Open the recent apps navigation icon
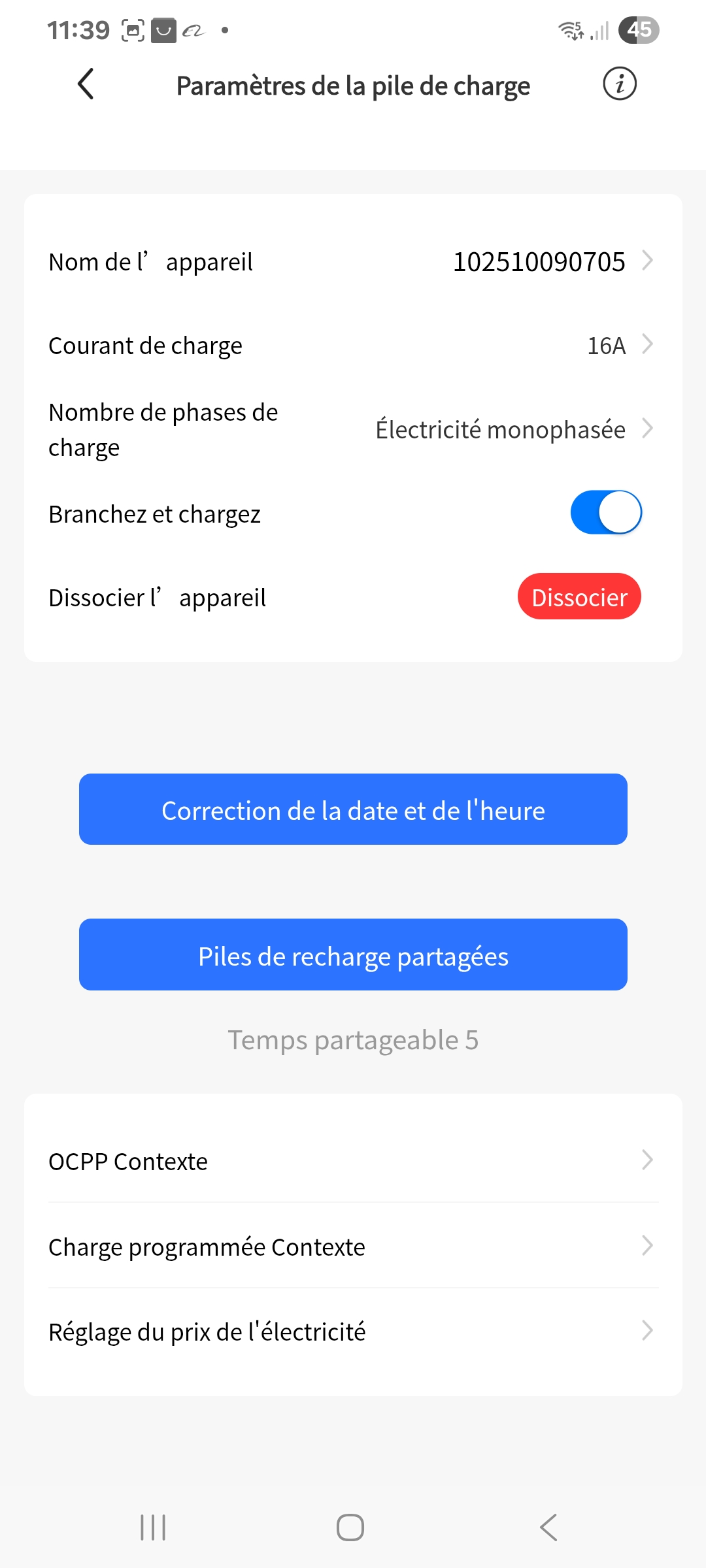This screenshot has width=706, height=1568. click(152, 1527)
